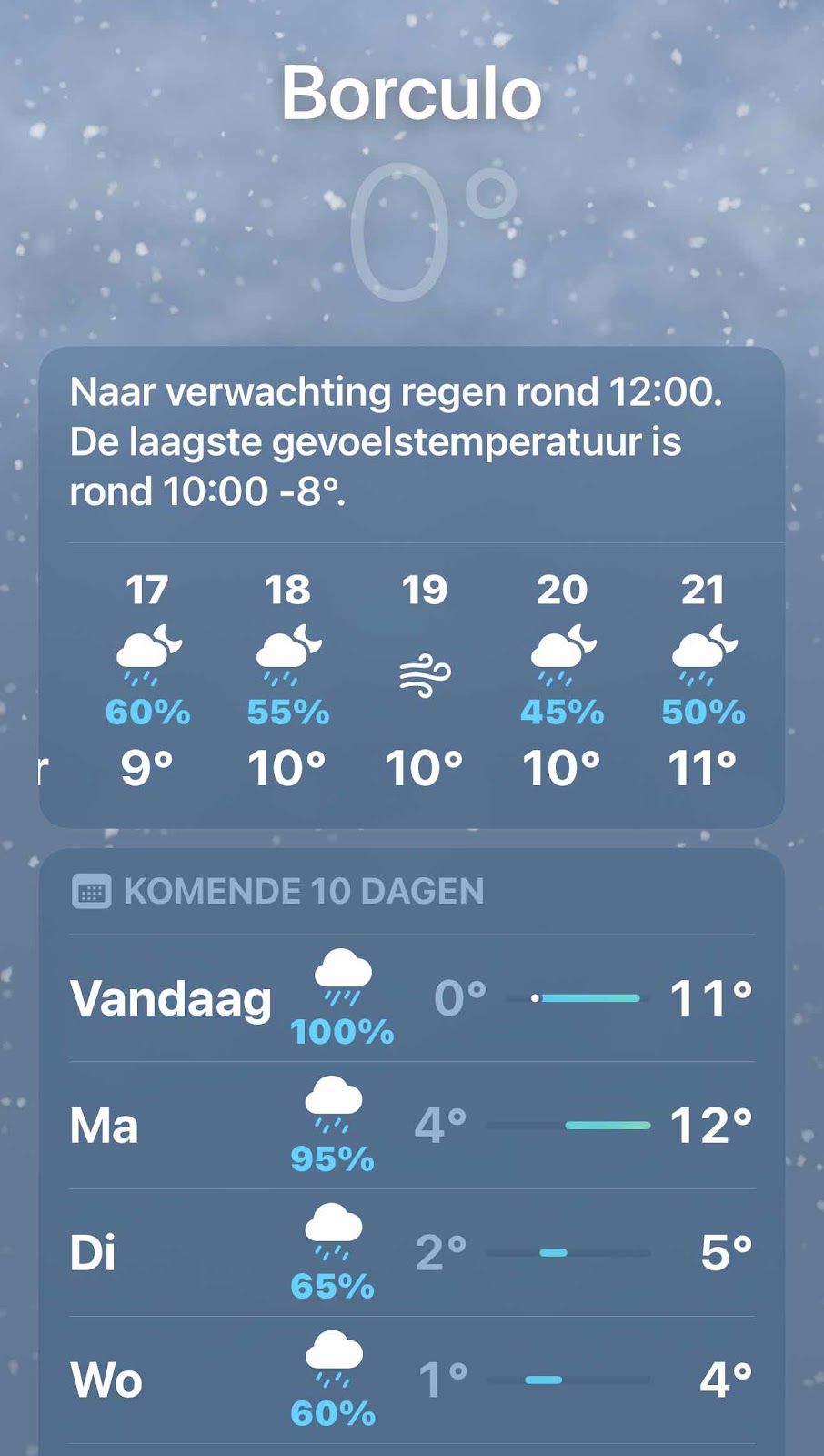This screenshot has width=824, height=1456.
Task: Open the Vandaag forecast details
Action: 411,998
